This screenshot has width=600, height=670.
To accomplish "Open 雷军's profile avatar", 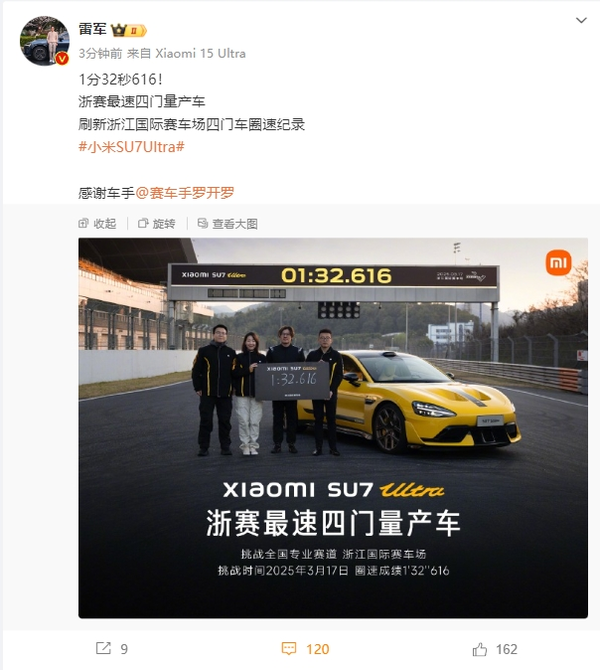I will (x=45, y=41).
